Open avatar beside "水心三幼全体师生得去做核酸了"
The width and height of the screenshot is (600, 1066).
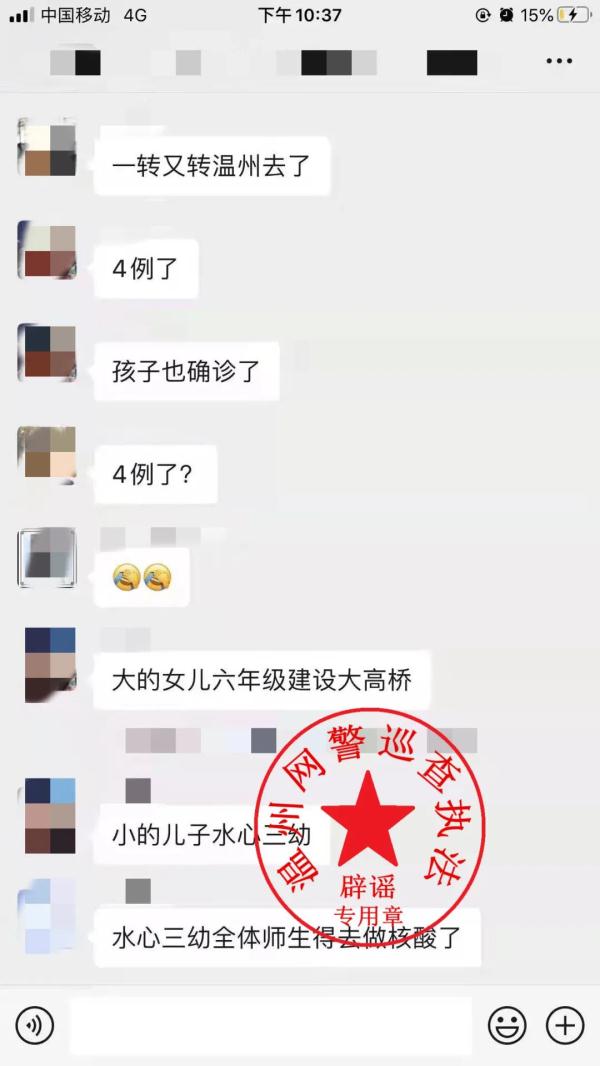pyautogui.click(x=50, y=916)
